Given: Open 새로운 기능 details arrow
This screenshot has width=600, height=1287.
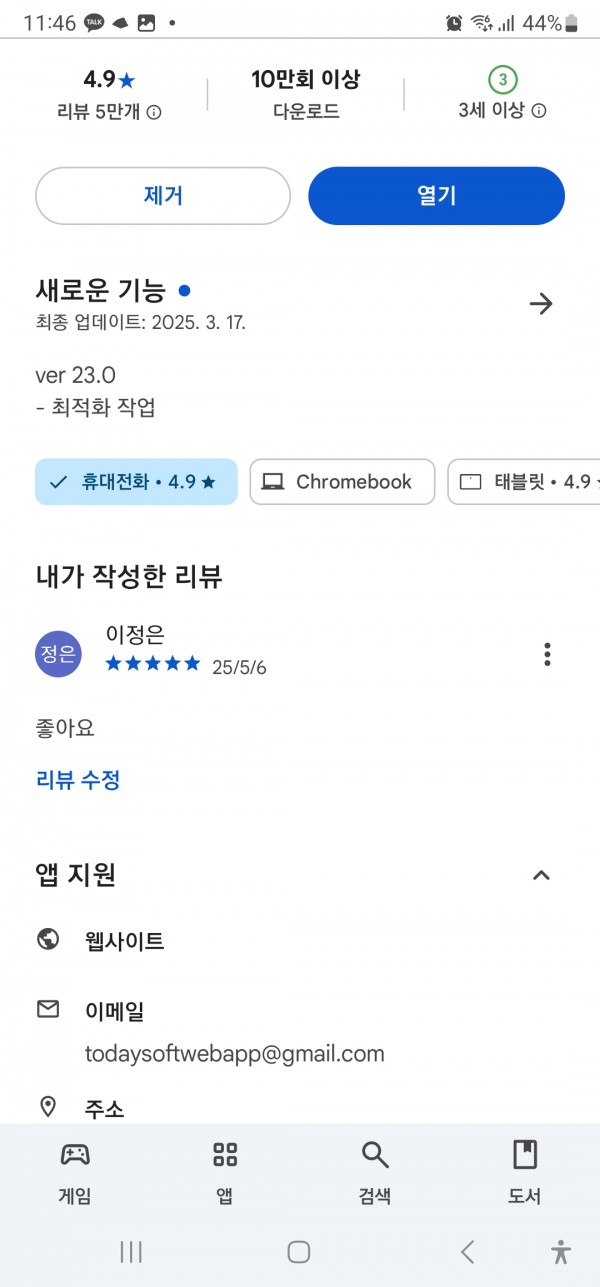Looking at the screenshot, I should [x=541, y=304].
